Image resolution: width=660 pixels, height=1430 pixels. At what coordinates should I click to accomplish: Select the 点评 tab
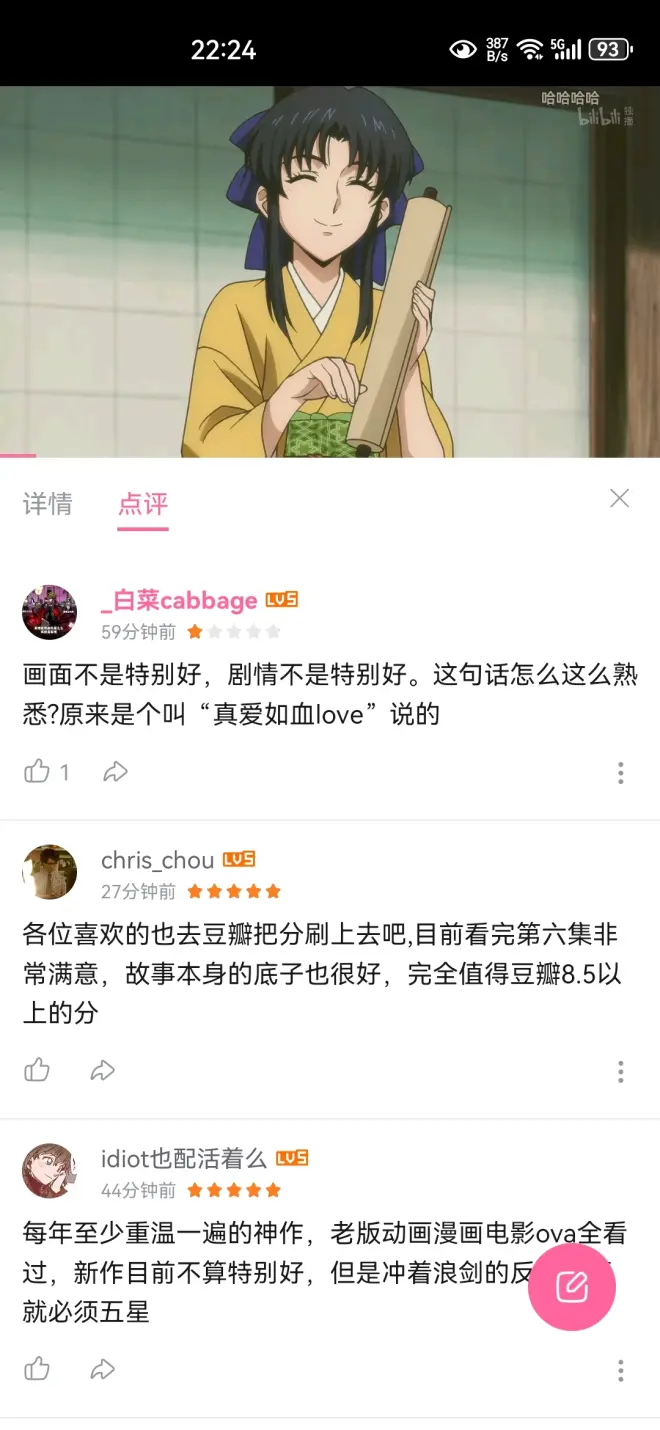(x=143, y=503)
